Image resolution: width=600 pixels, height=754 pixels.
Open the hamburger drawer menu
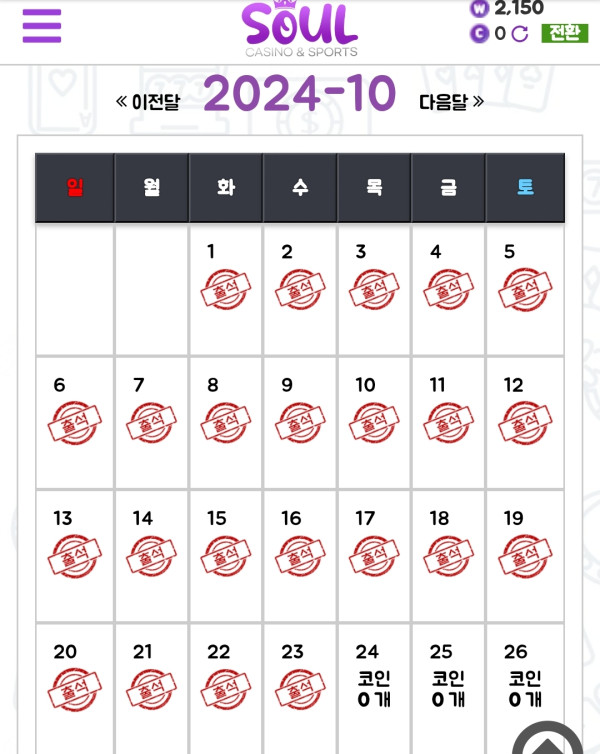pyautogui.click(x=42, y=26)
